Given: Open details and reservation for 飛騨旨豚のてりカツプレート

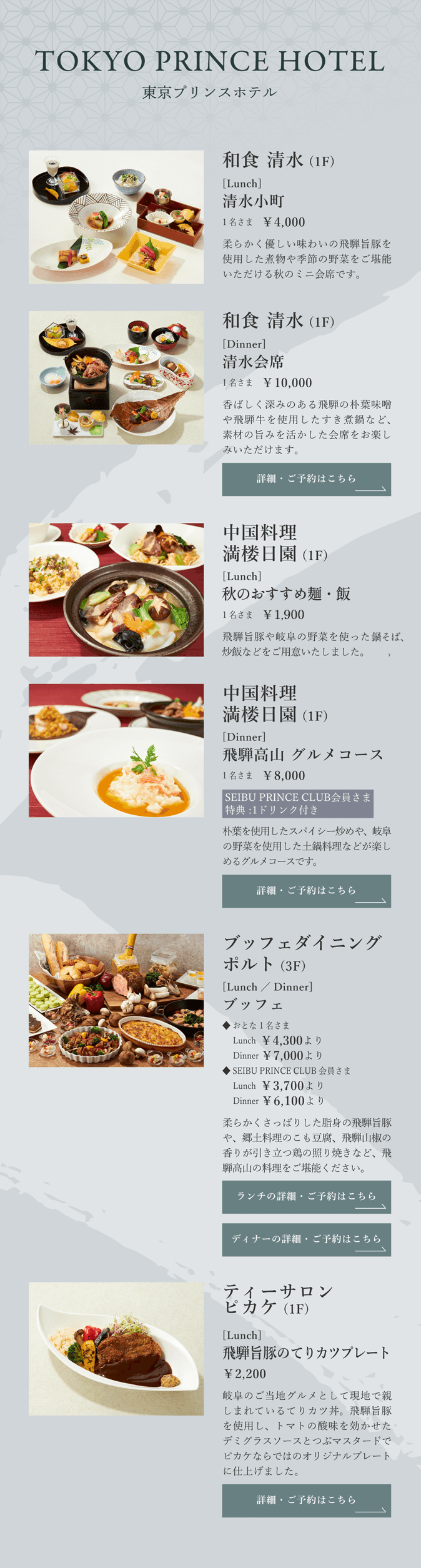Looking at the screenshot, I should [306, 1500].
